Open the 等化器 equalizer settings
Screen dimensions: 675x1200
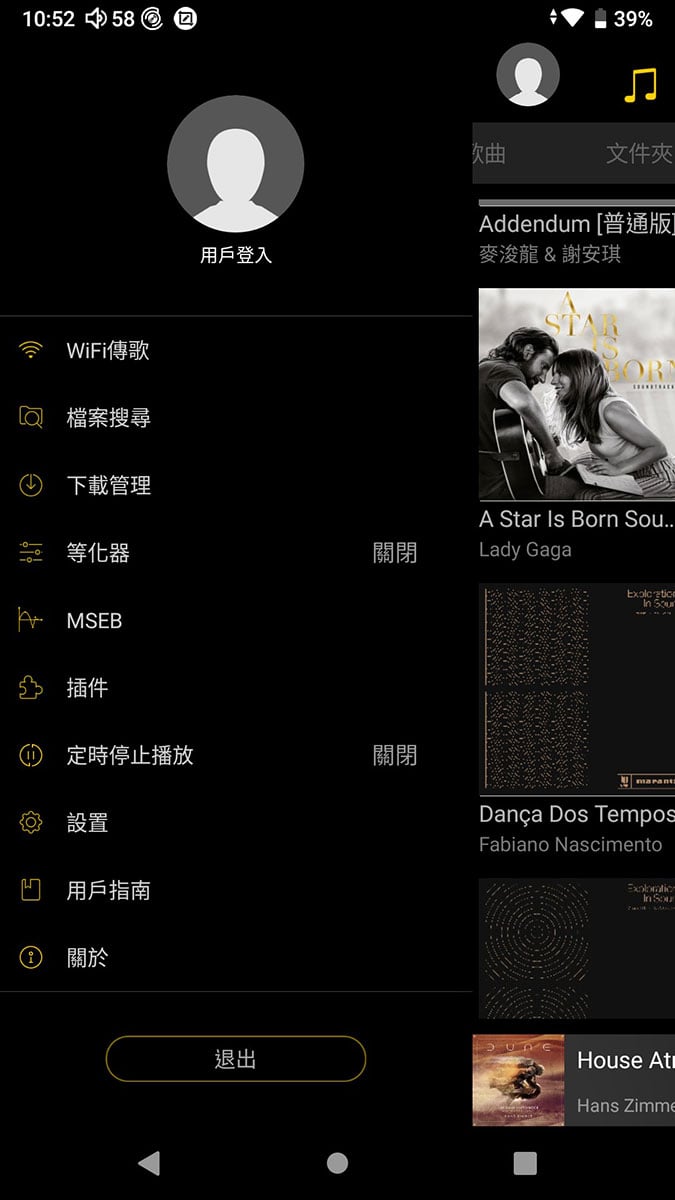[x=236, y=553]
